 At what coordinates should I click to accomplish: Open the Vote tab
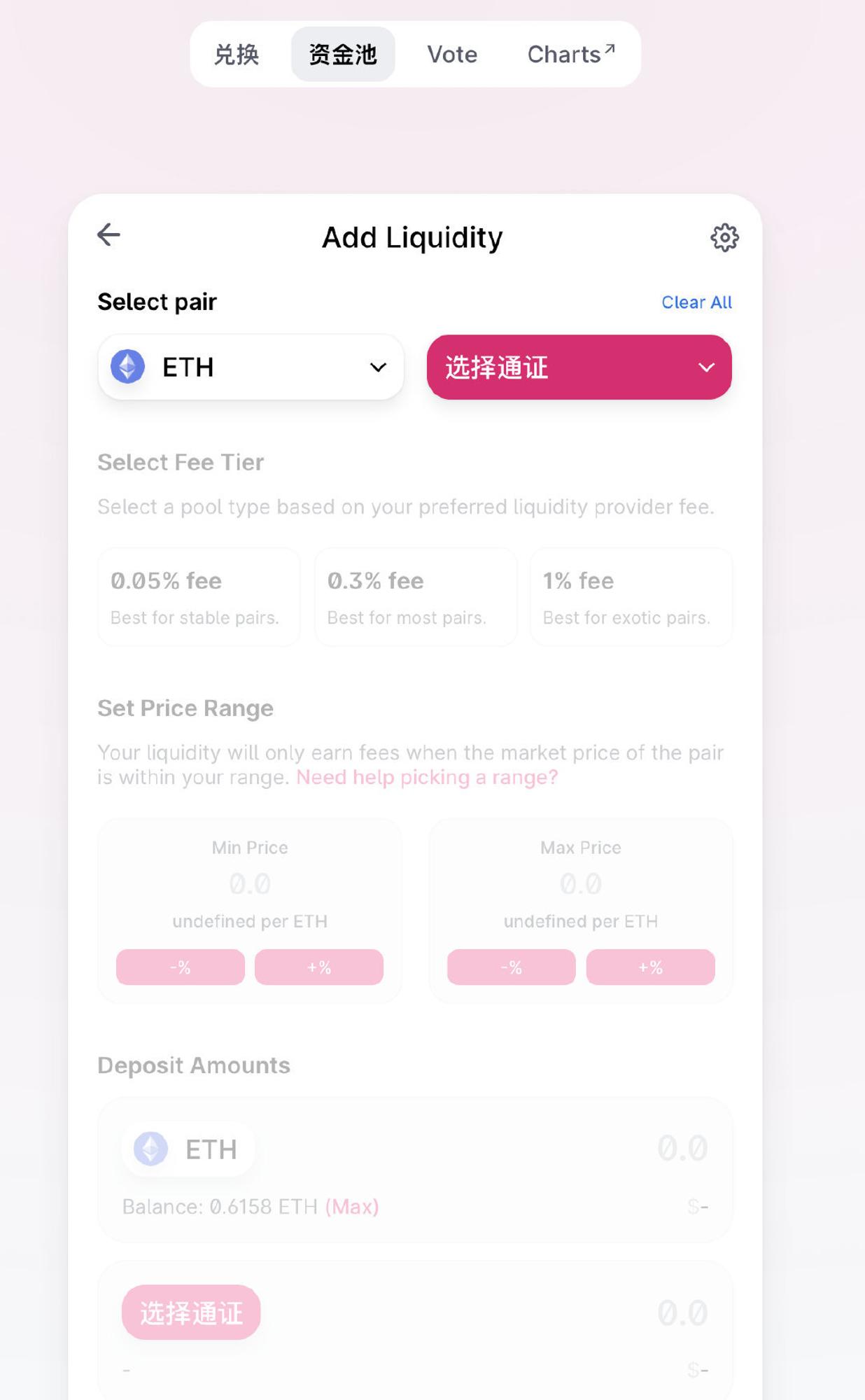[x=452, y=55]
